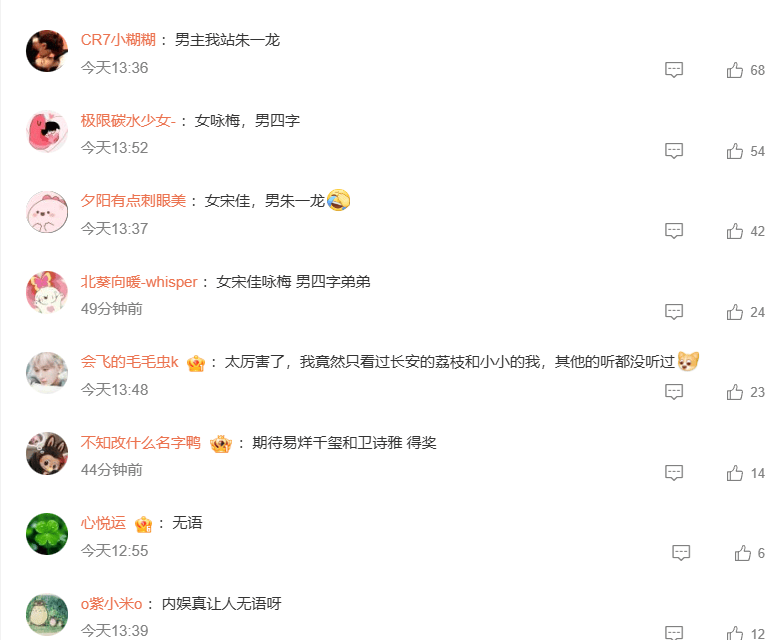Open o紫小米o's profile
This screenshot has width=774, height=640.
click(x=113, y=604)
